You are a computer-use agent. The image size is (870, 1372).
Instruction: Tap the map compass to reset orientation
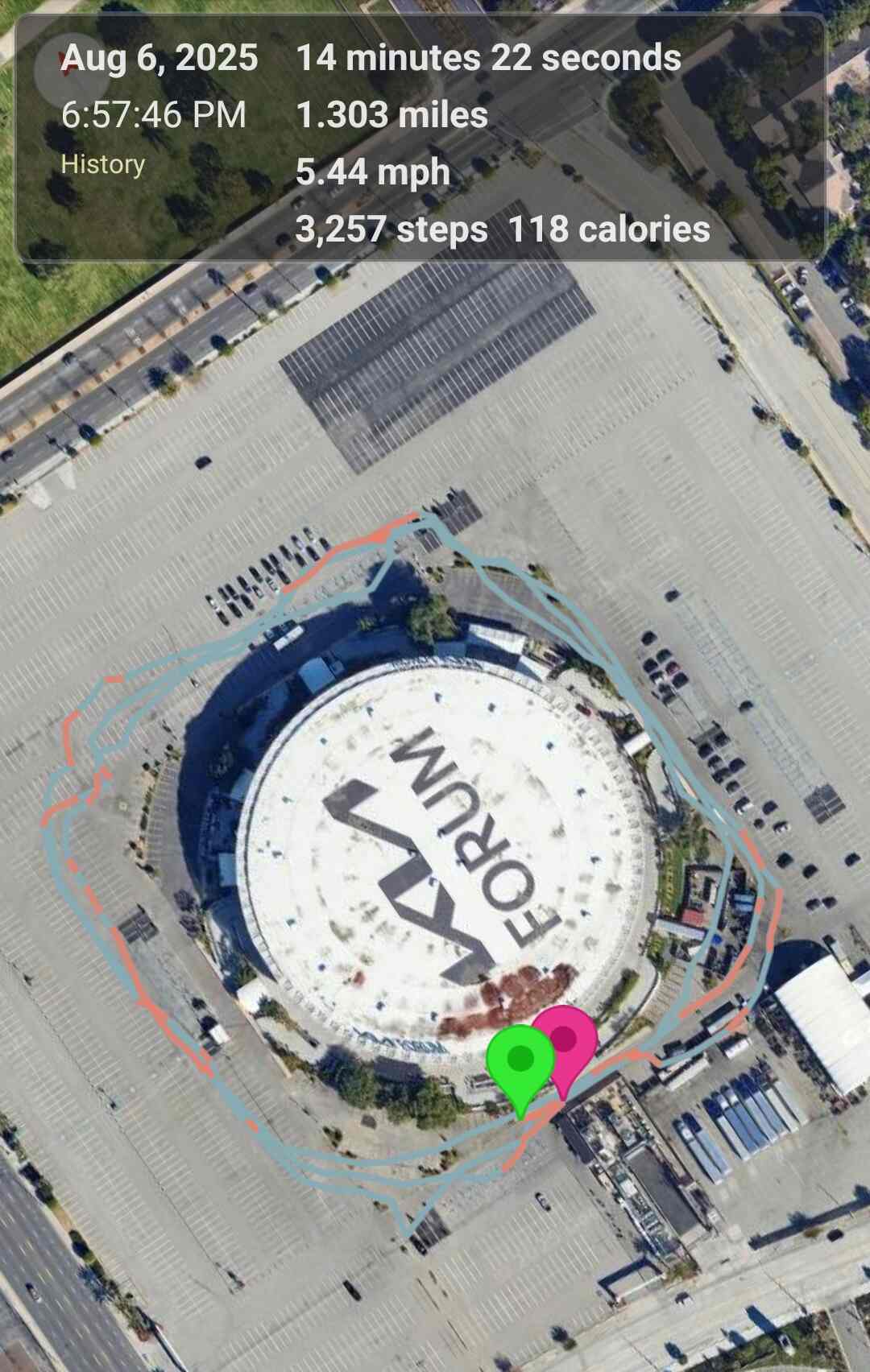pyautogui.click(x=64, y=66)
